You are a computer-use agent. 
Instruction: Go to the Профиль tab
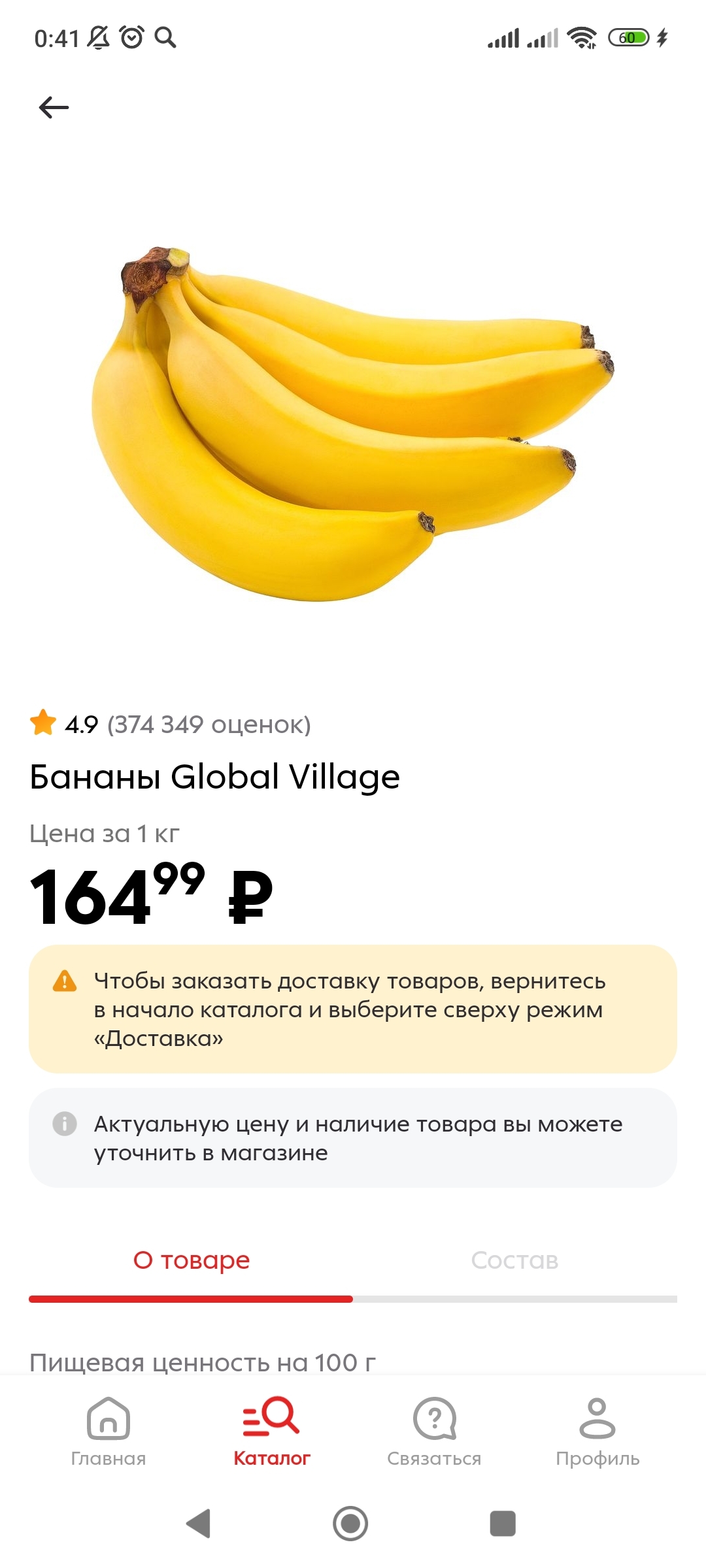597,1431
